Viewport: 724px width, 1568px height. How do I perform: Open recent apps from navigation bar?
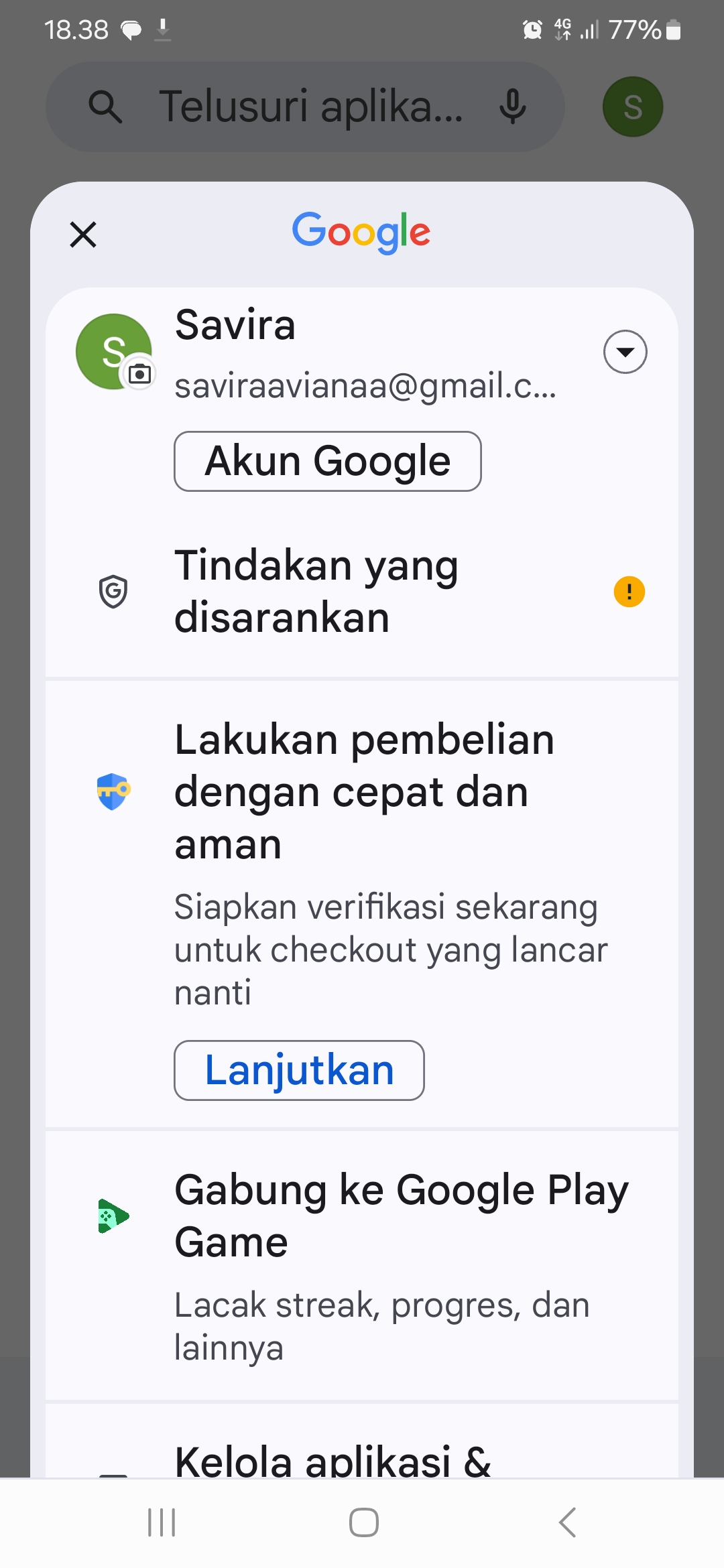tap(161, 1522)
